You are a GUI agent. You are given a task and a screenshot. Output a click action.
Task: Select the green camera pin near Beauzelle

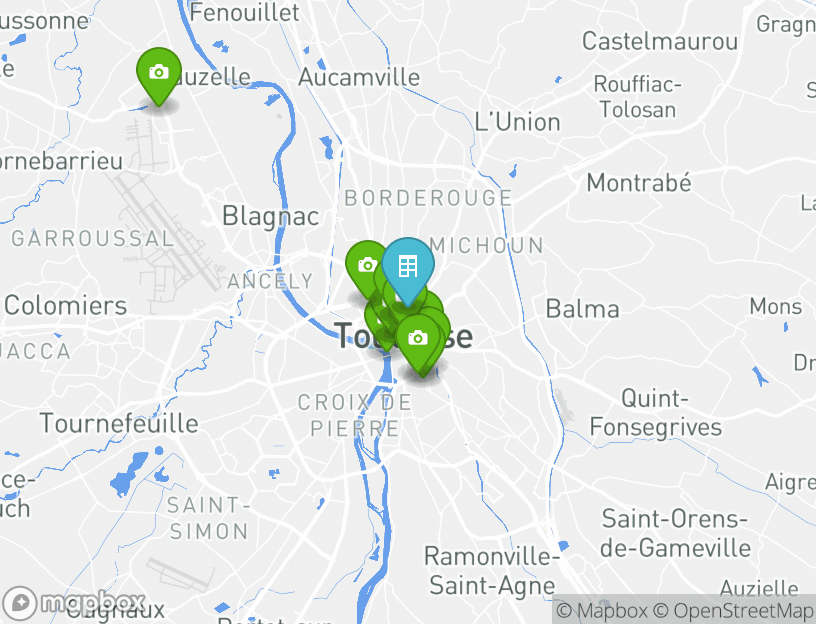coord(158,72)
